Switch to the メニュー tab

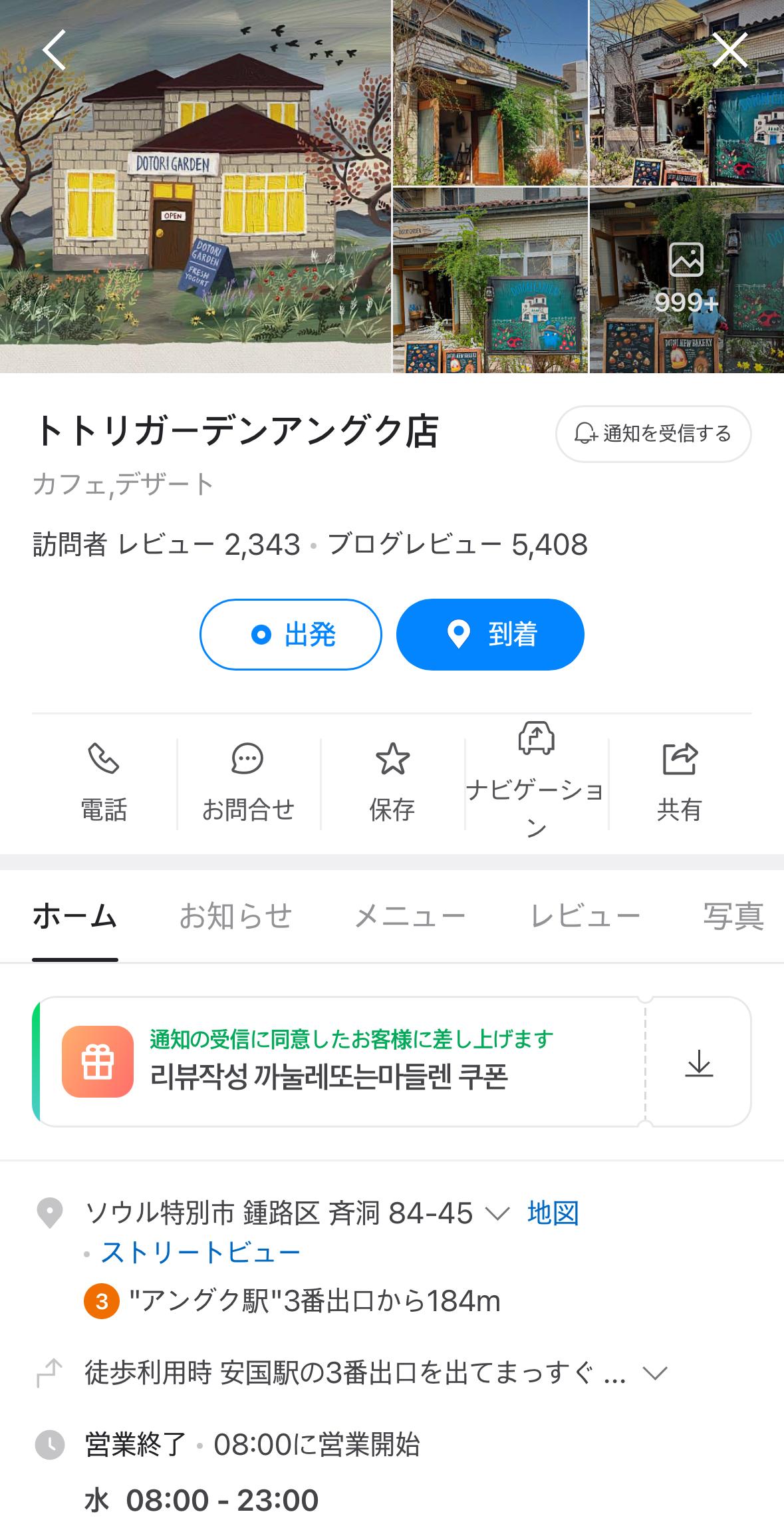pos(410,917)
